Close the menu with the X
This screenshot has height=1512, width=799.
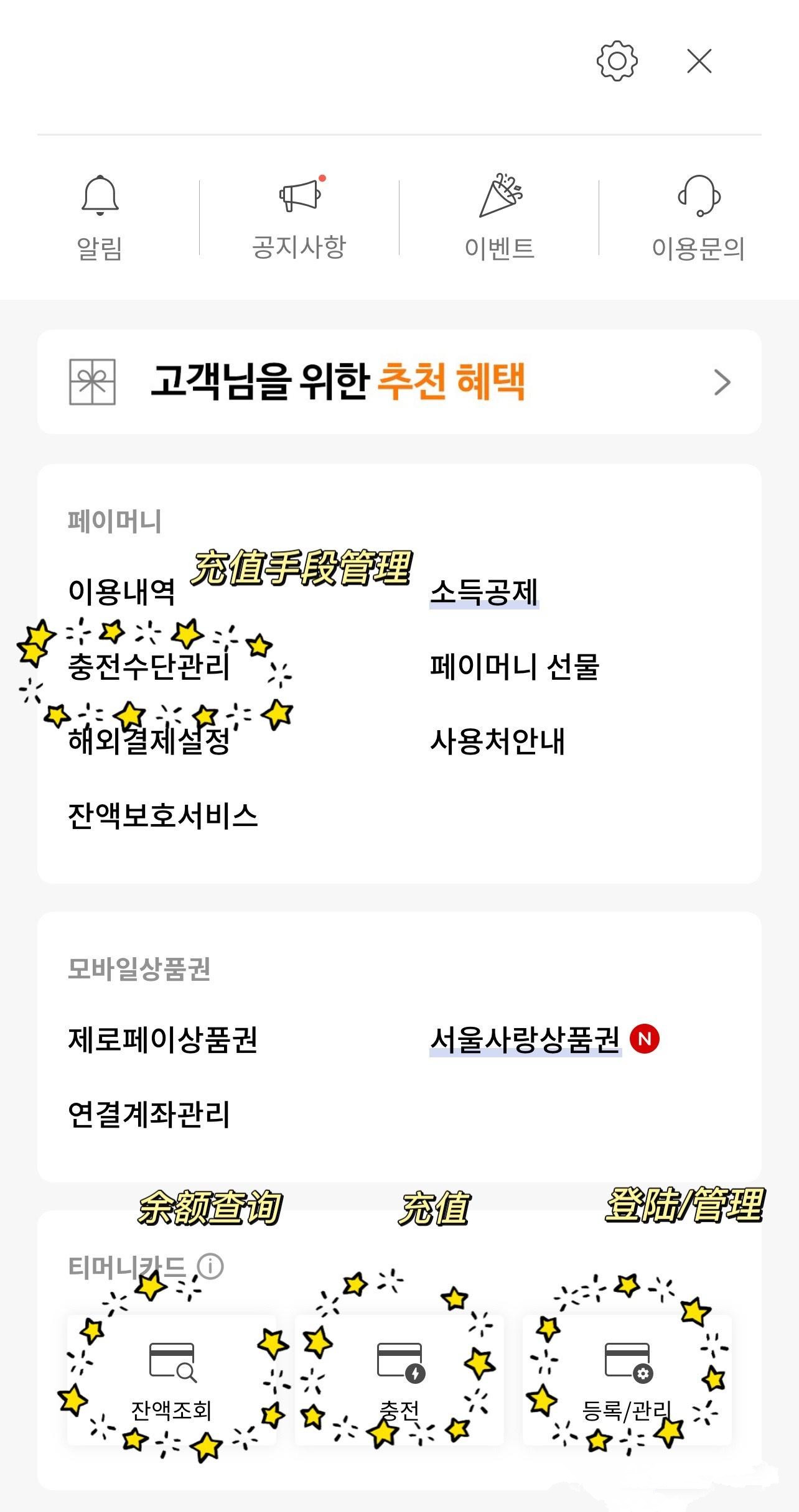tap(699, 61)
